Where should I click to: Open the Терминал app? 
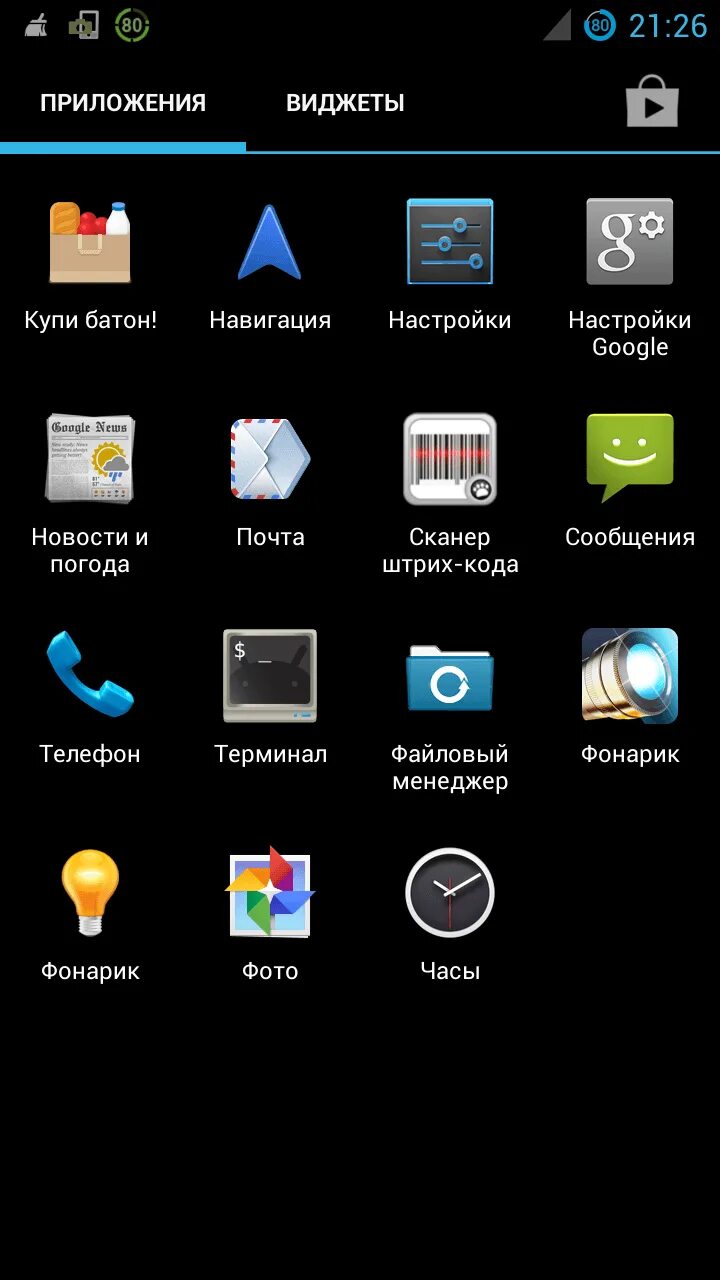pyautogui.click(x=270, y=698)
